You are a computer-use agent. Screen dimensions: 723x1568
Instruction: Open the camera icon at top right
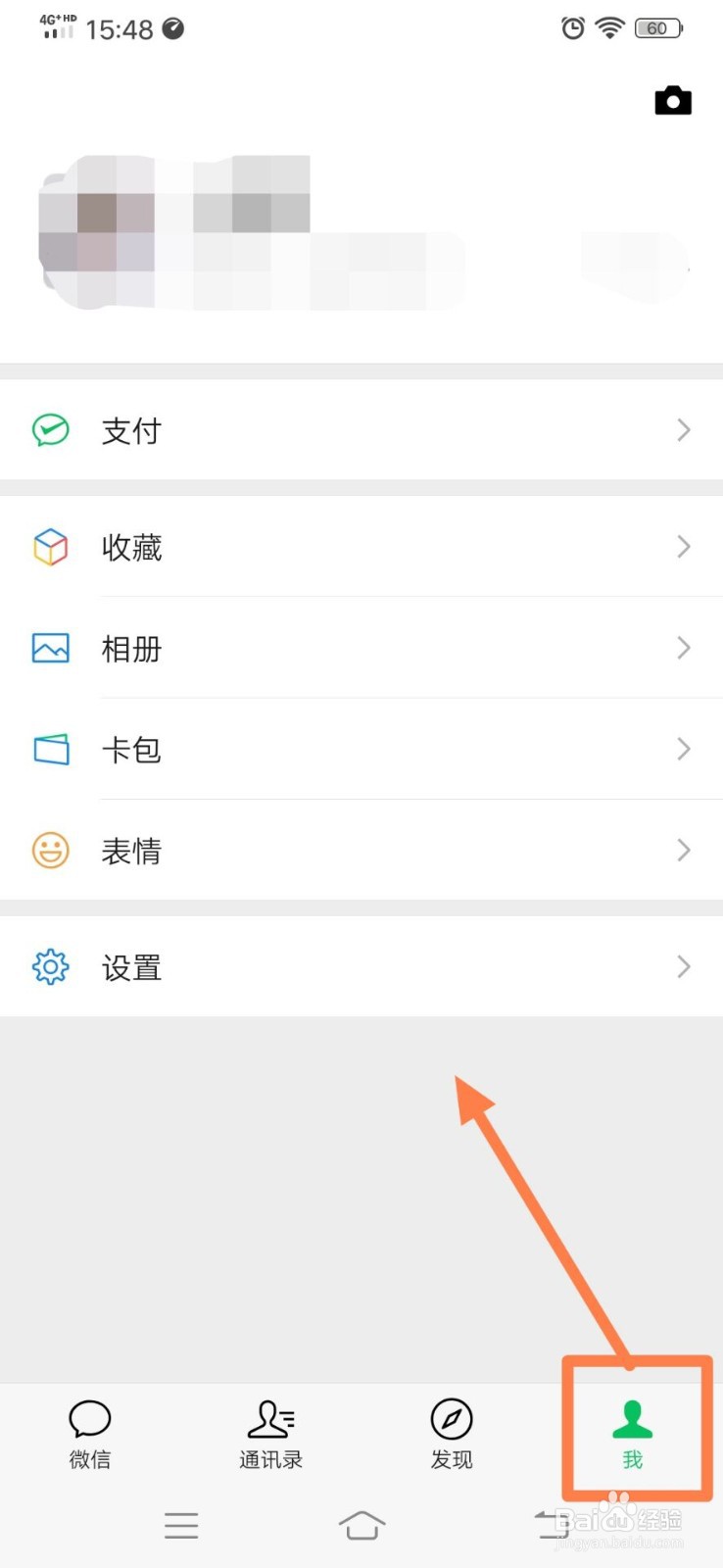click(672, 100)
